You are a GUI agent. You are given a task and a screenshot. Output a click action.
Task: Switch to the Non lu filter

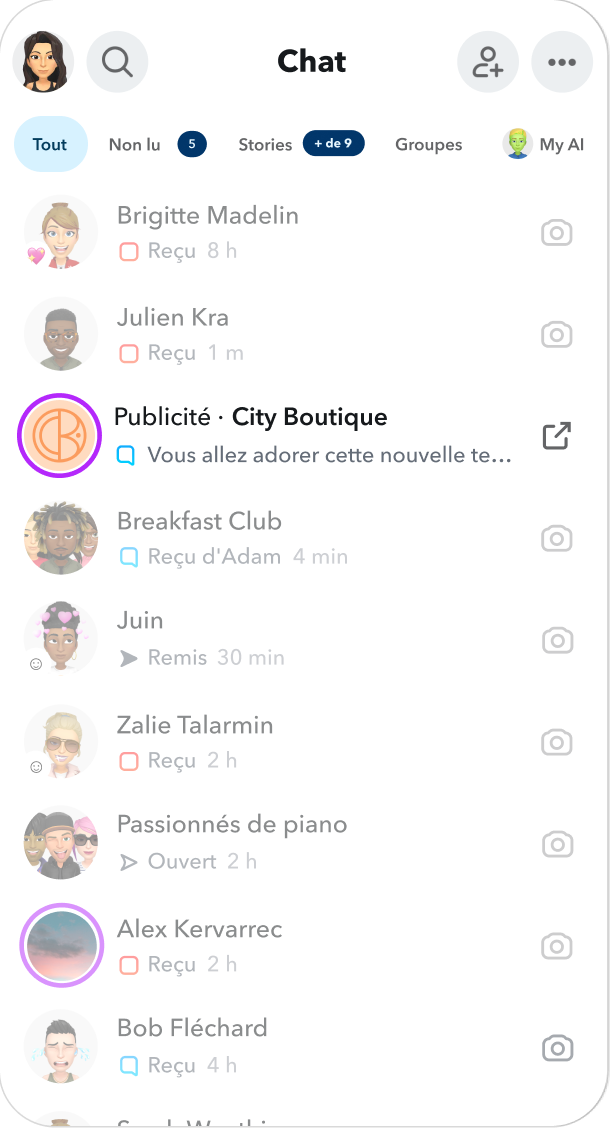click(156, 144)
